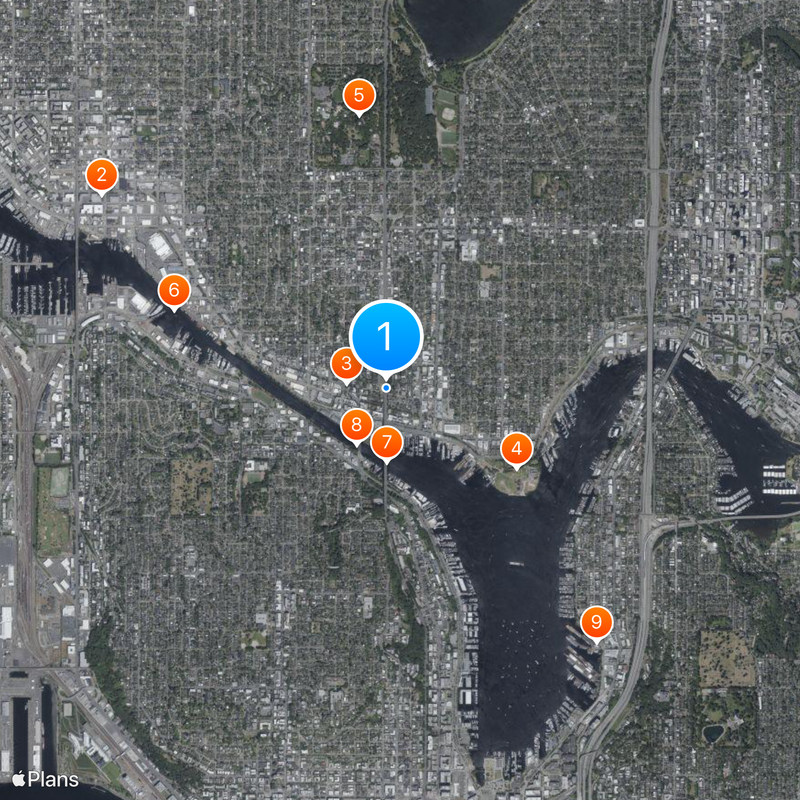Screen dimensions: 800x800
Task: Tap orange map pin number 2
Action: click(x=101, y=175)
